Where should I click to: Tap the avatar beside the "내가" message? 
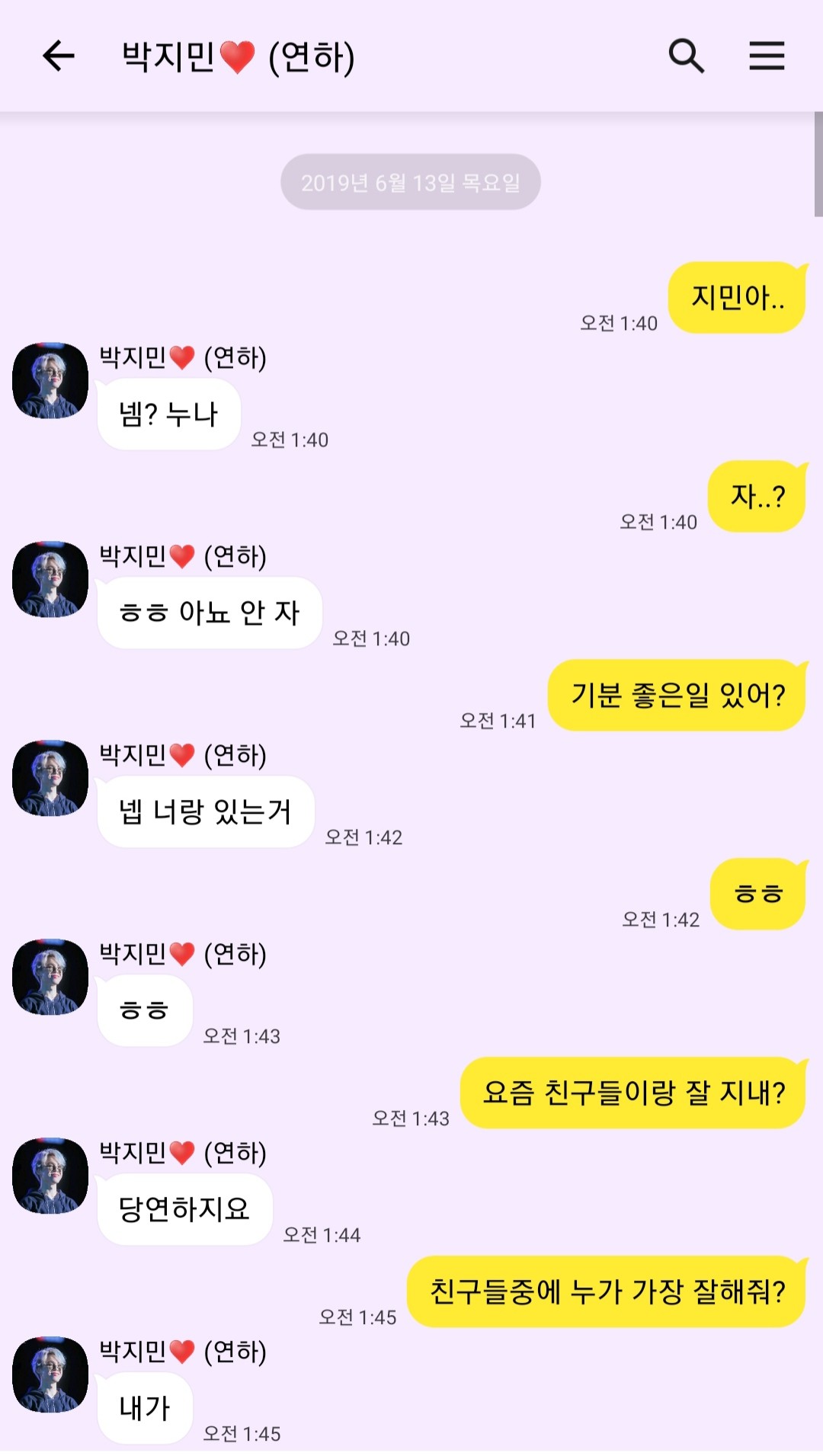point(50,1374)
